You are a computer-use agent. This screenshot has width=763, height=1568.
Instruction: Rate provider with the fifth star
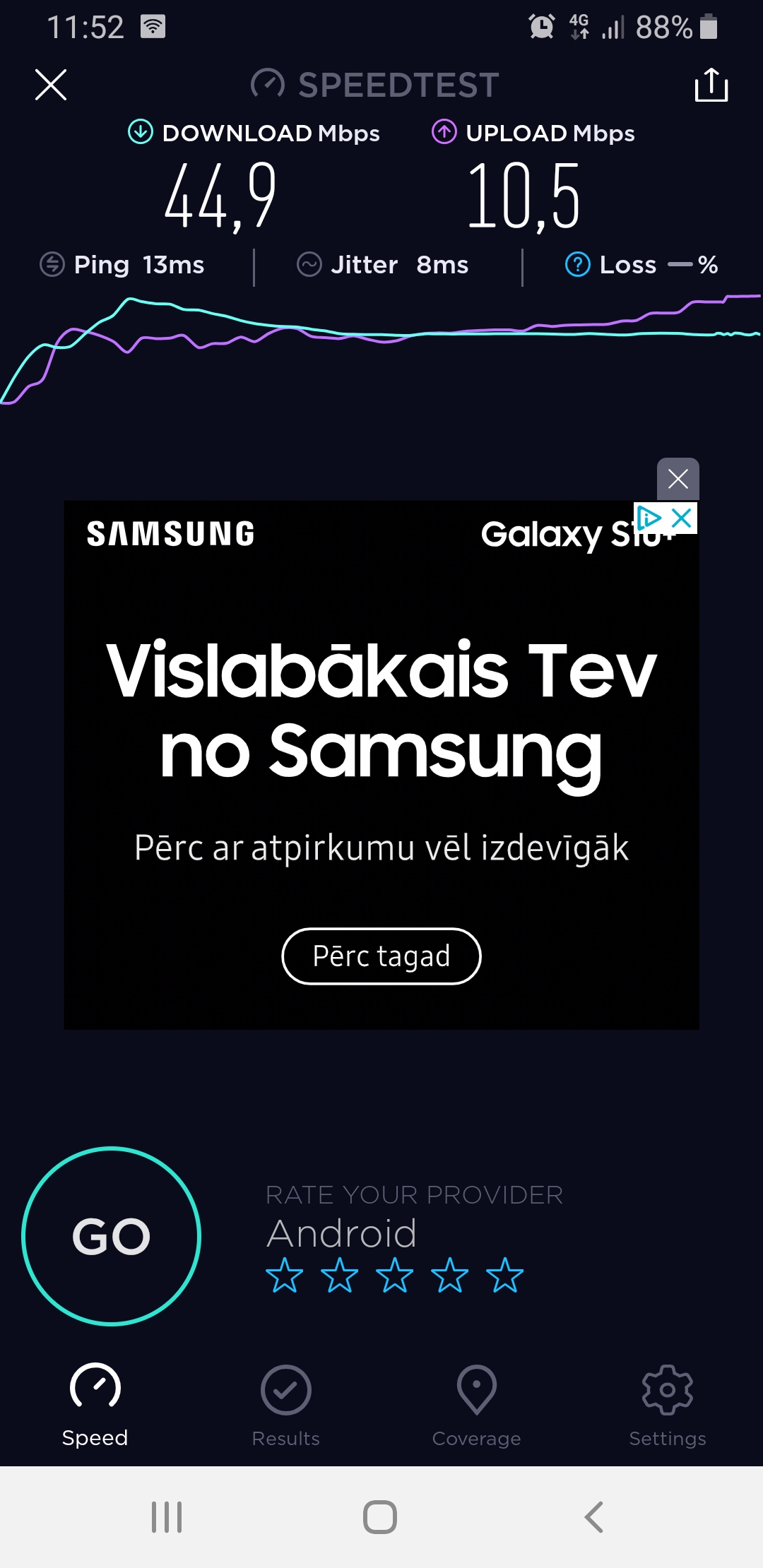coord(504,1276)
